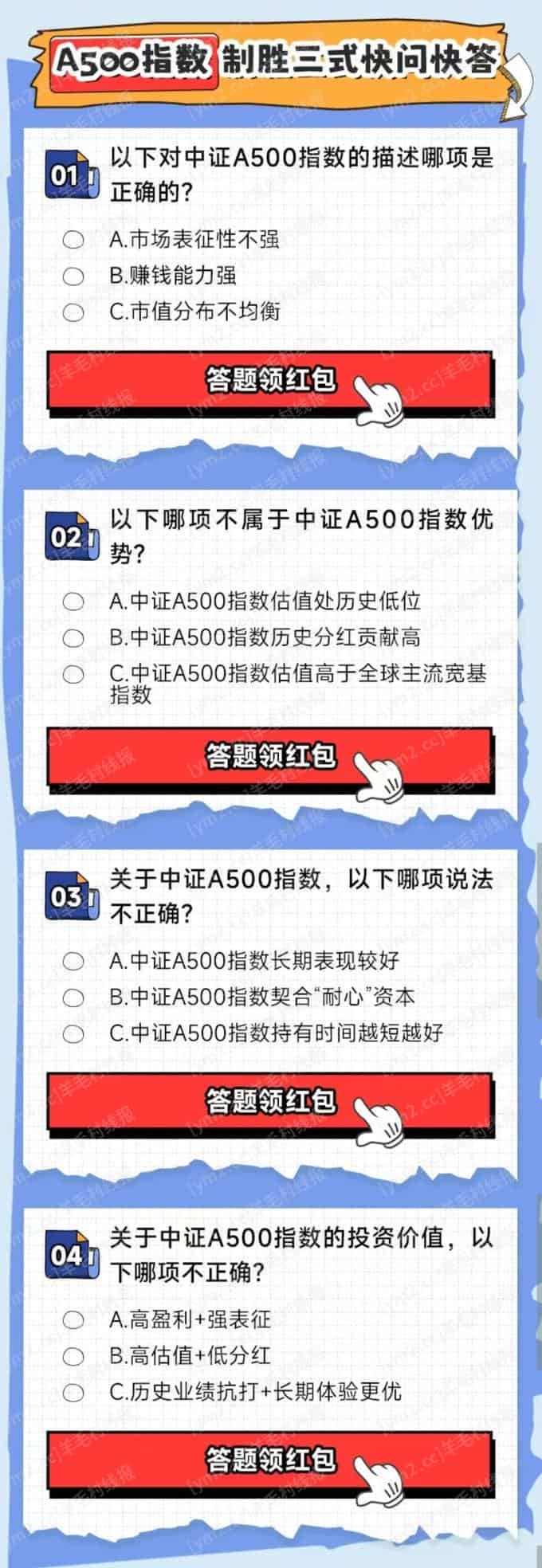
Task: Choose B 中证A500指数历史分红贡献高
Action: click(x=73, y=638)
